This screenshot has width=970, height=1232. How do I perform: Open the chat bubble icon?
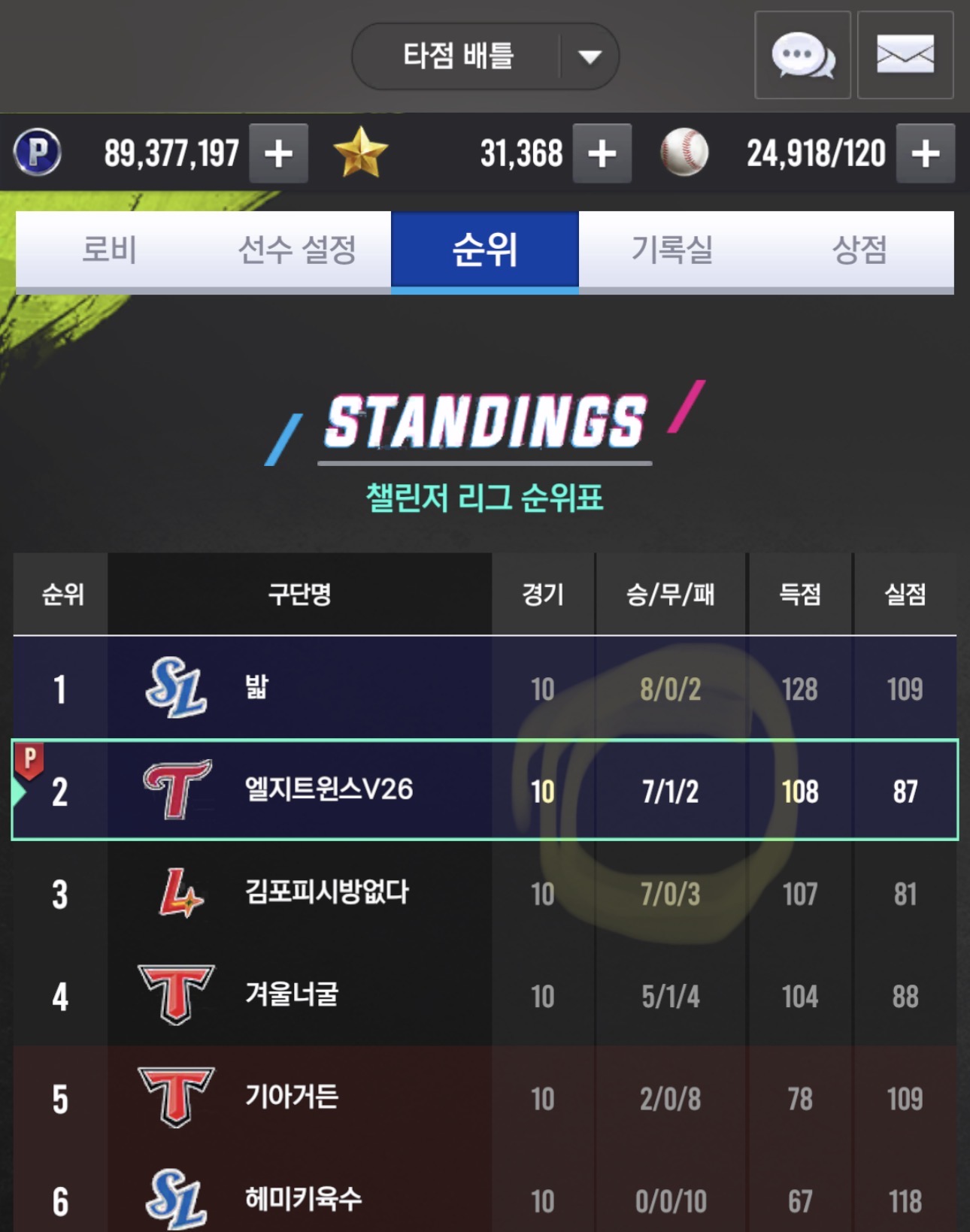pos(802,55)
